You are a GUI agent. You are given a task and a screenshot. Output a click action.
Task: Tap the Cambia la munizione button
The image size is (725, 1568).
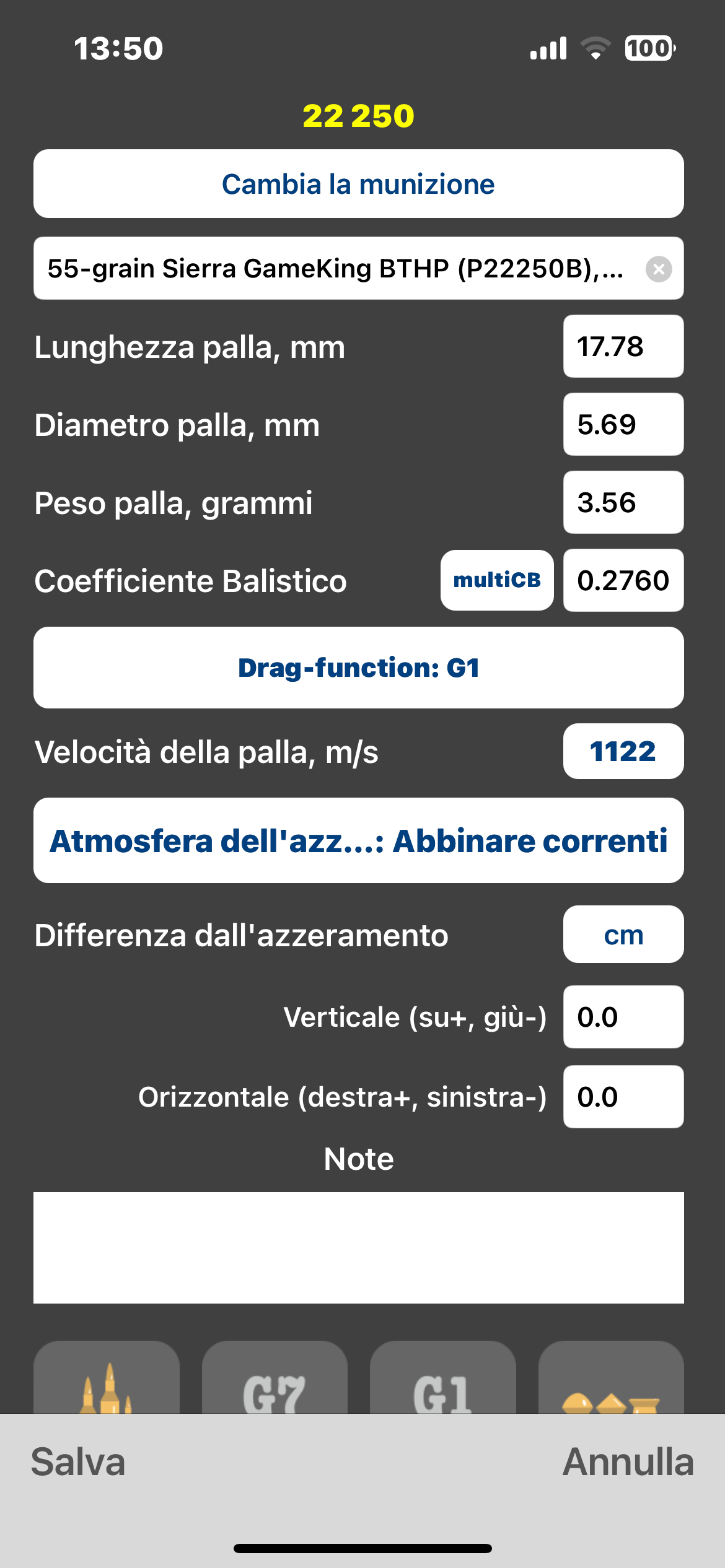pyautogui.click(x=358, y=184)
